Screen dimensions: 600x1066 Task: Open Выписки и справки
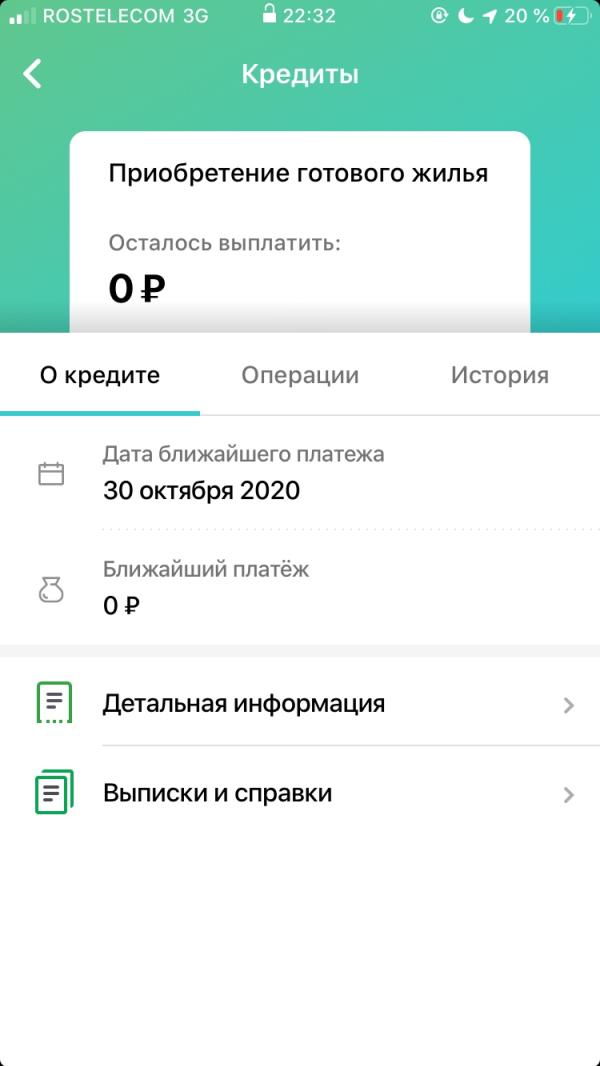pos(300,794)
